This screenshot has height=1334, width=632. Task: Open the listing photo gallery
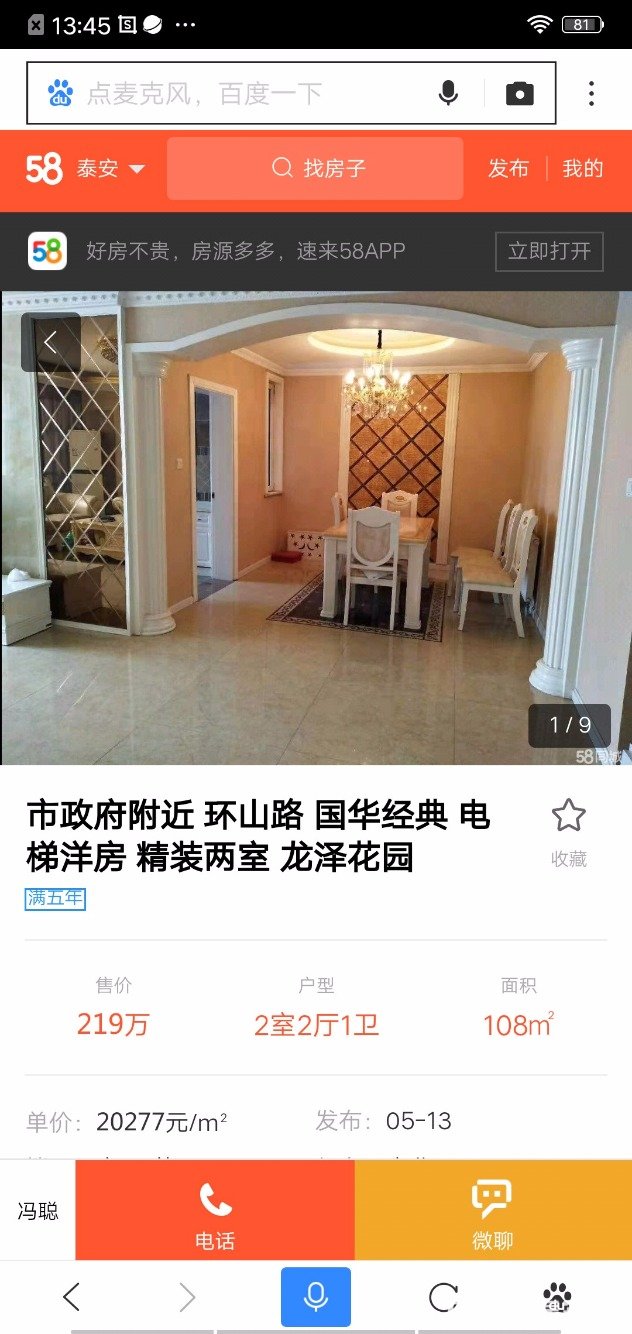pyautogui.click(x=316, y=528)
